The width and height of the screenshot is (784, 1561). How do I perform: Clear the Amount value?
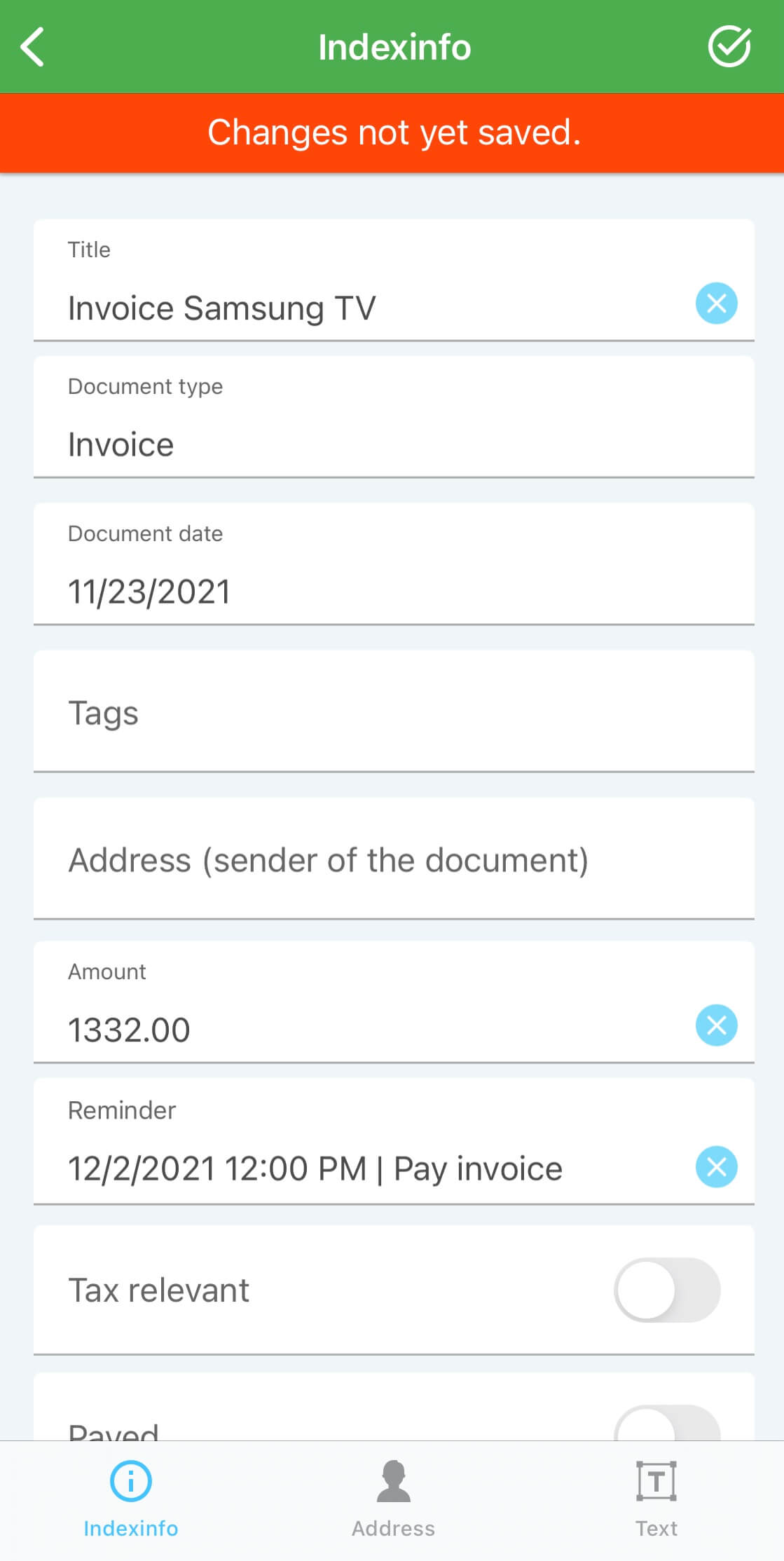(716, 1025)
